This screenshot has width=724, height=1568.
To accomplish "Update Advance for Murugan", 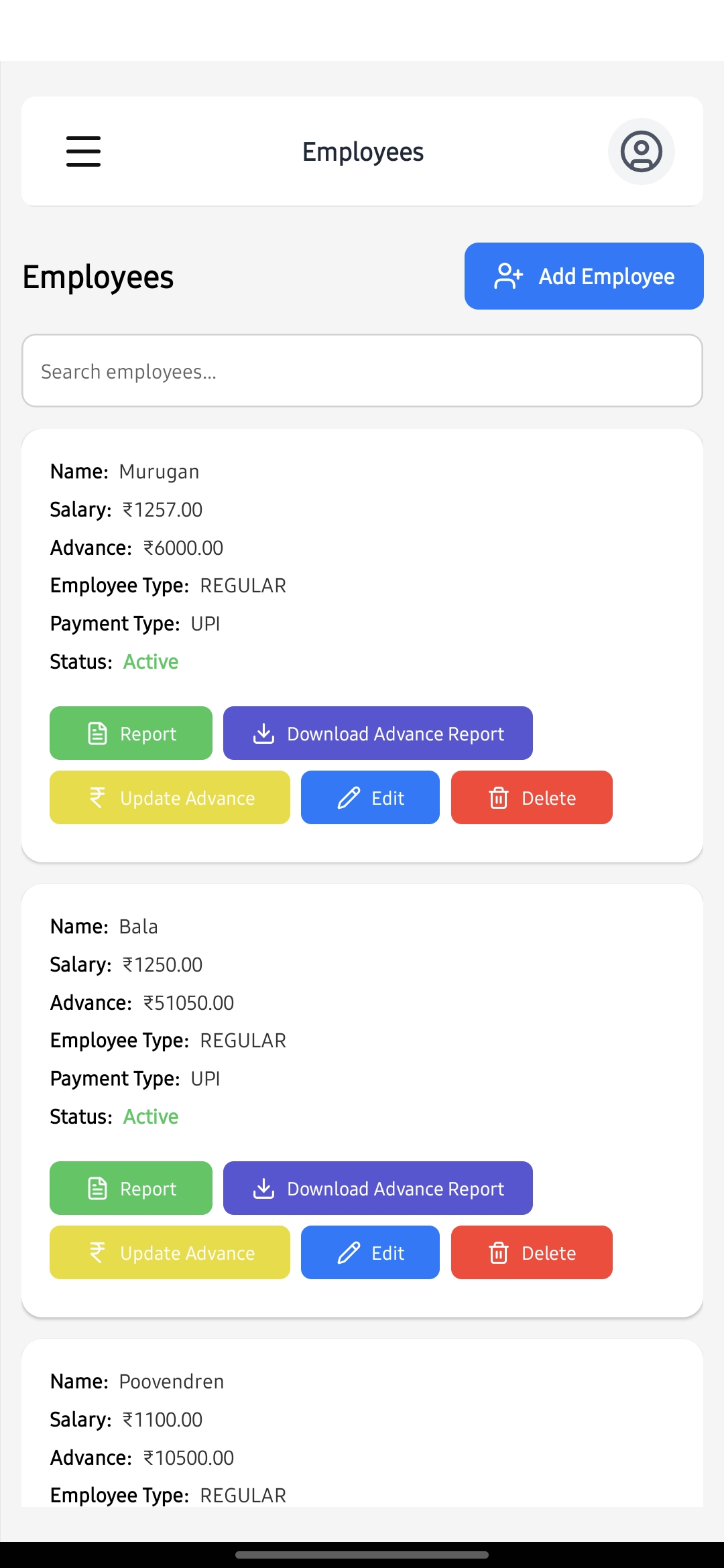I will coord(170,797).
